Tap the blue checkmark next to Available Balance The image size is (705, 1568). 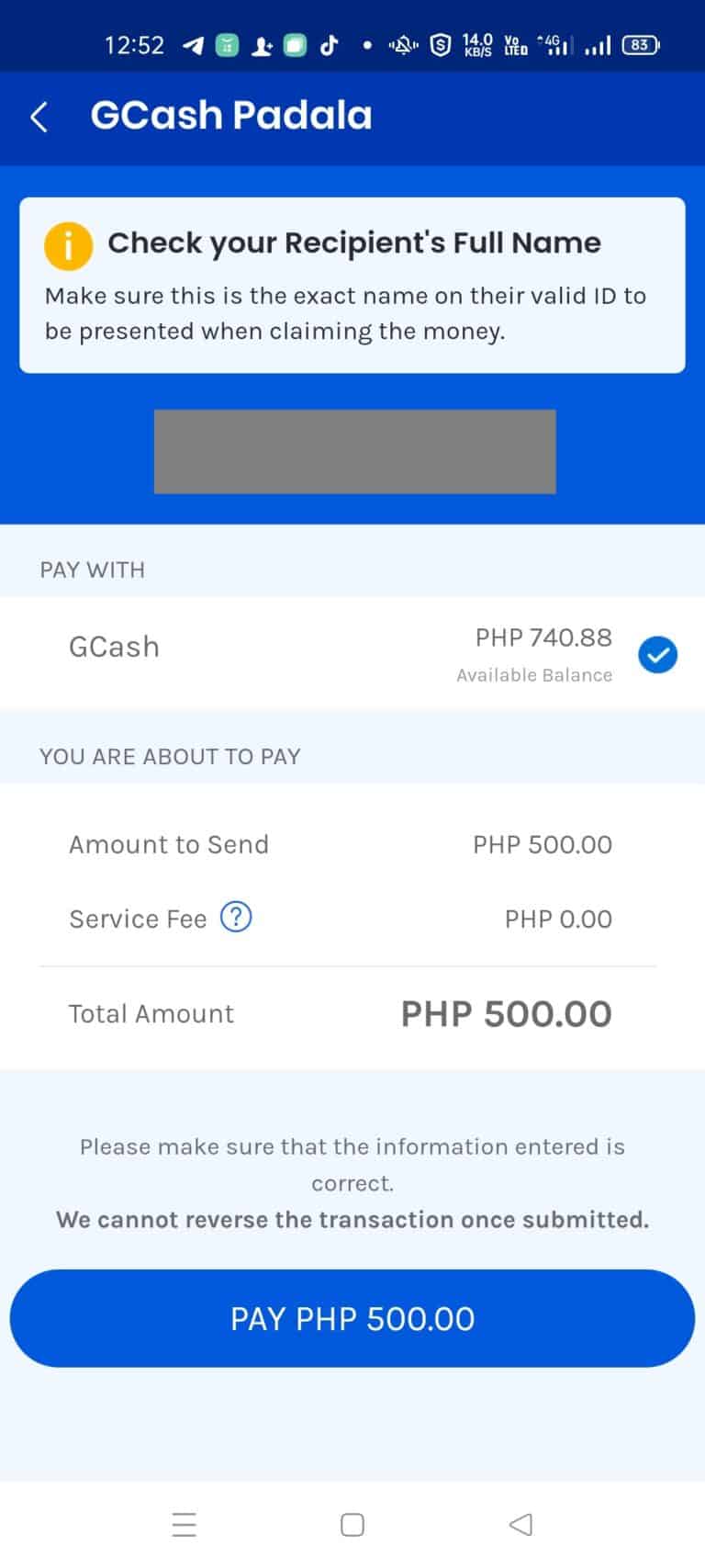pyautogui.click(x=657, y=654)
